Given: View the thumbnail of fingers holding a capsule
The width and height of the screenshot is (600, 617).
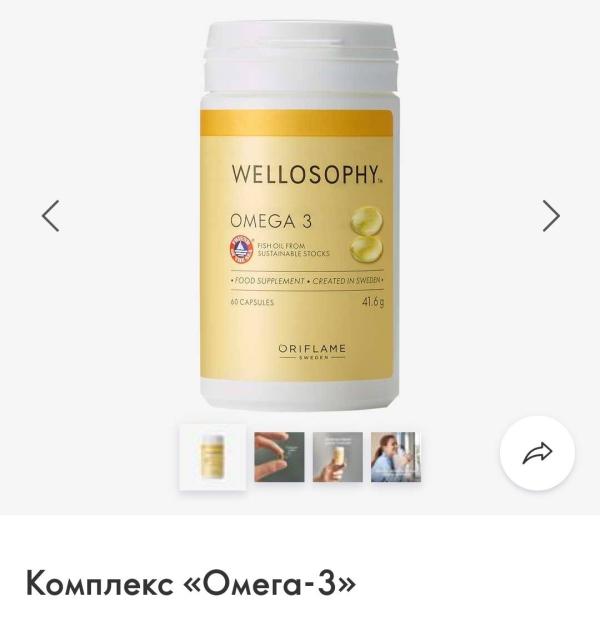Looking at the screenshot, I should pos(279,457).
